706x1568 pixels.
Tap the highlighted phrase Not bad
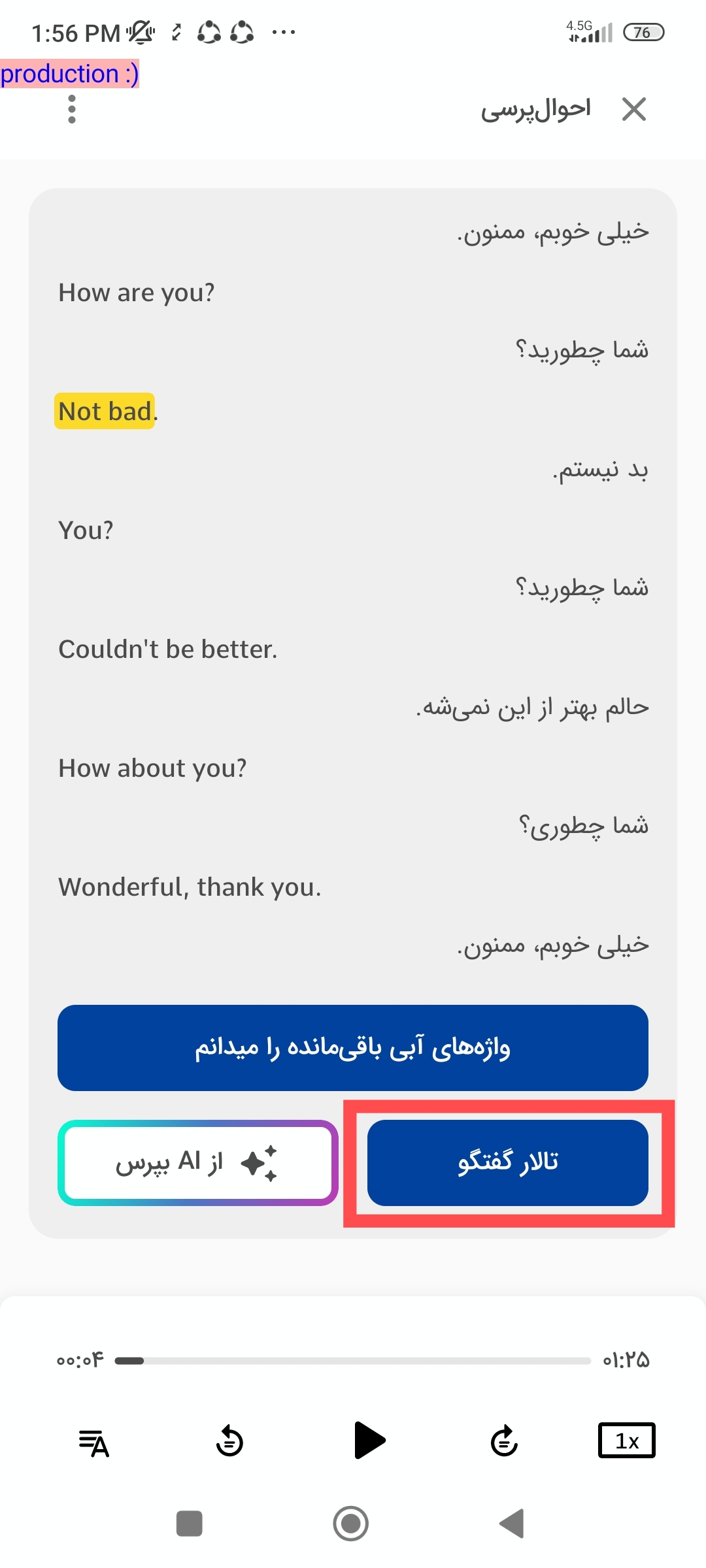click(105, 412)
